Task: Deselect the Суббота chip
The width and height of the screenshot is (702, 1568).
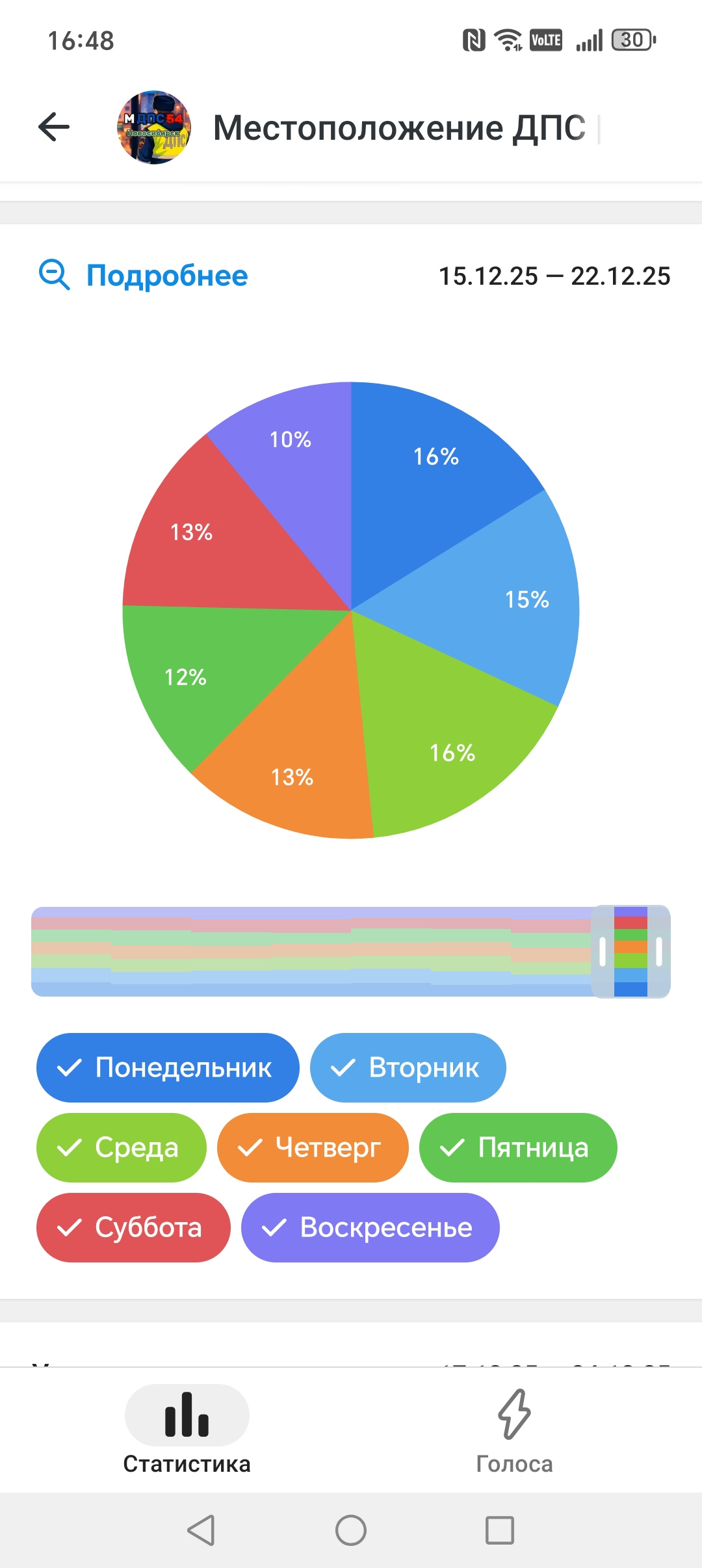Action: click(133, 1227)
